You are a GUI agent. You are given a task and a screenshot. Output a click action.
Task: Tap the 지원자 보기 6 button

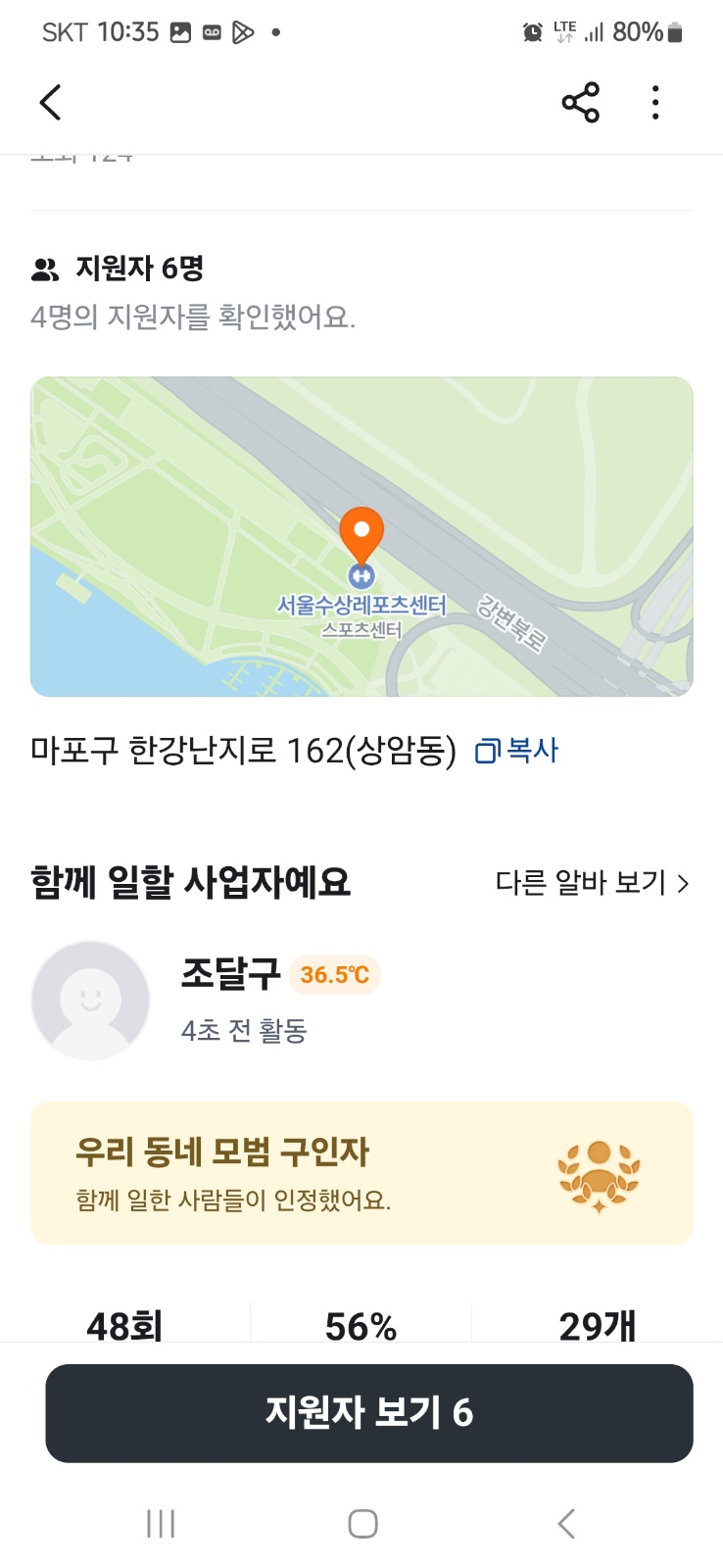[368, 1412]
